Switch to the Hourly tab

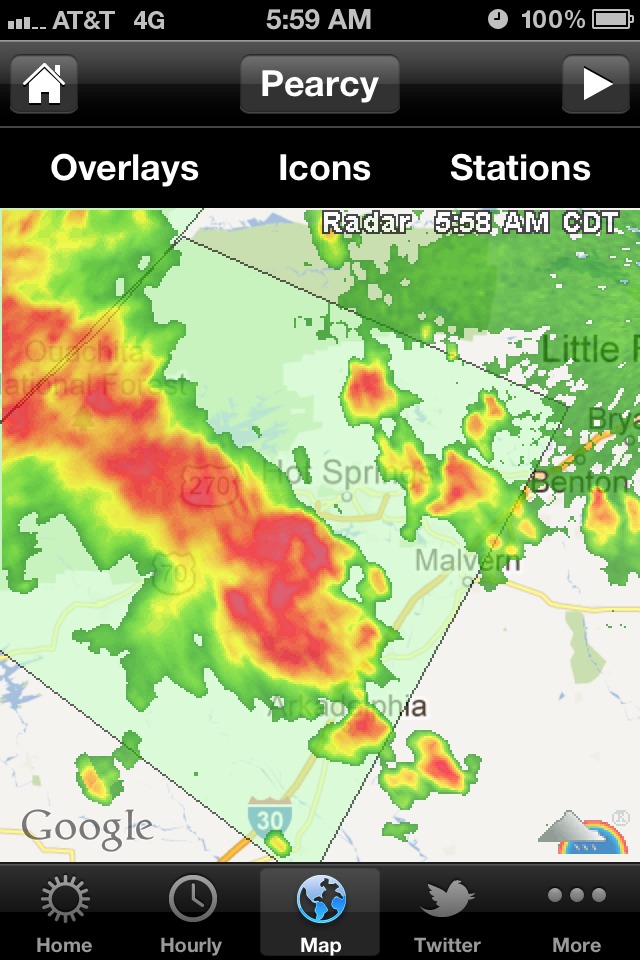click(x=191, y=914)
